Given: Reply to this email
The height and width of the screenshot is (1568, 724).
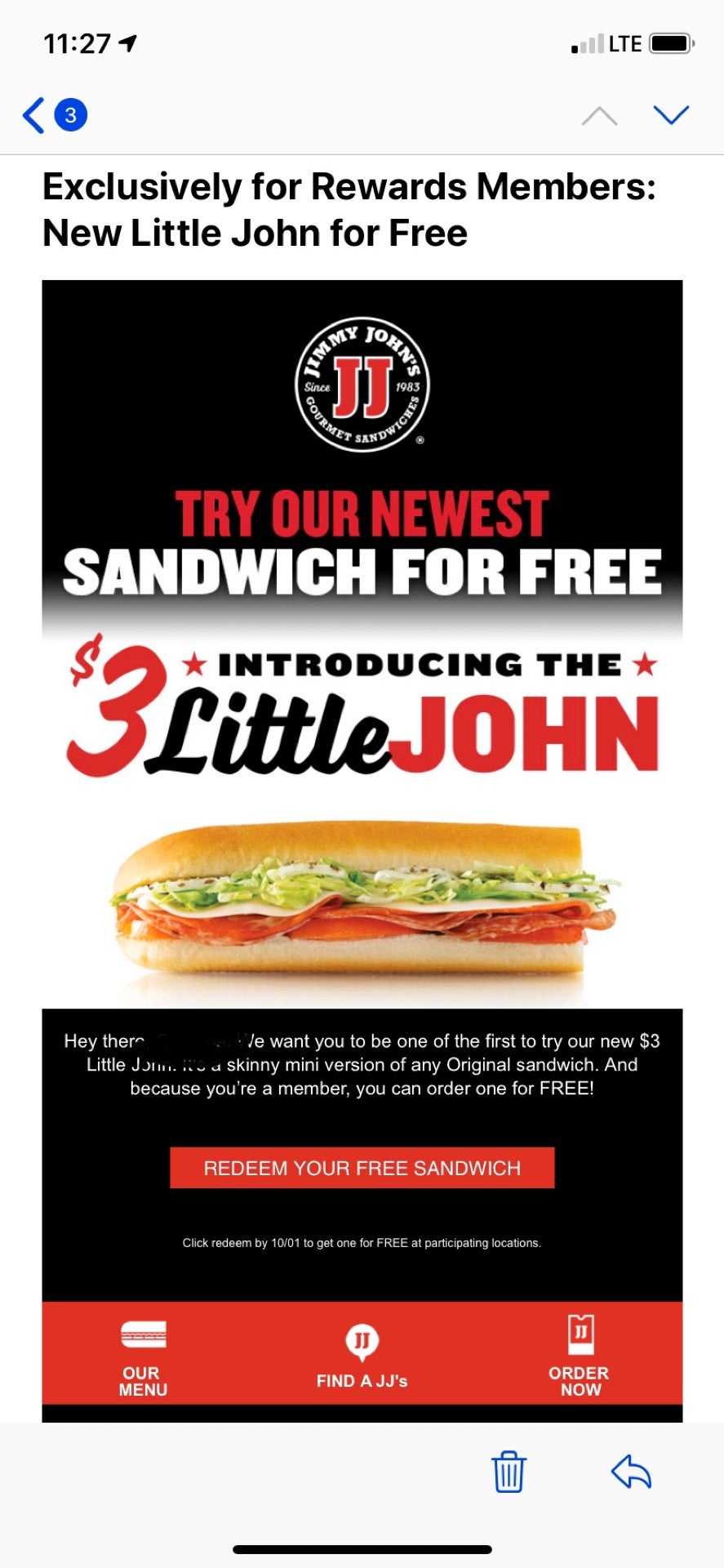Looking at the screenshot, I should click(631, 1472).
